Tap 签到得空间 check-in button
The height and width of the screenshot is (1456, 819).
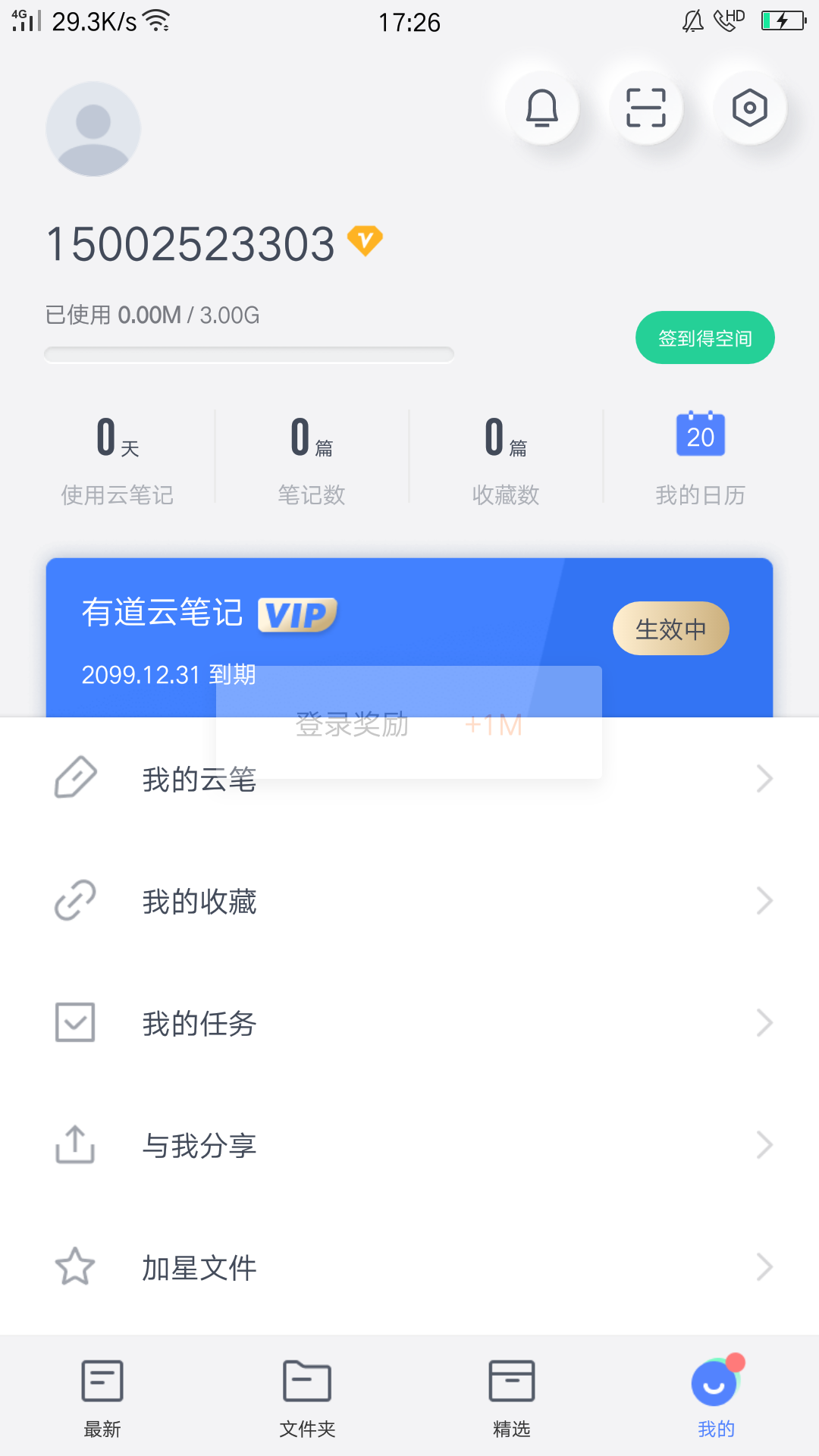coord(705,337)
